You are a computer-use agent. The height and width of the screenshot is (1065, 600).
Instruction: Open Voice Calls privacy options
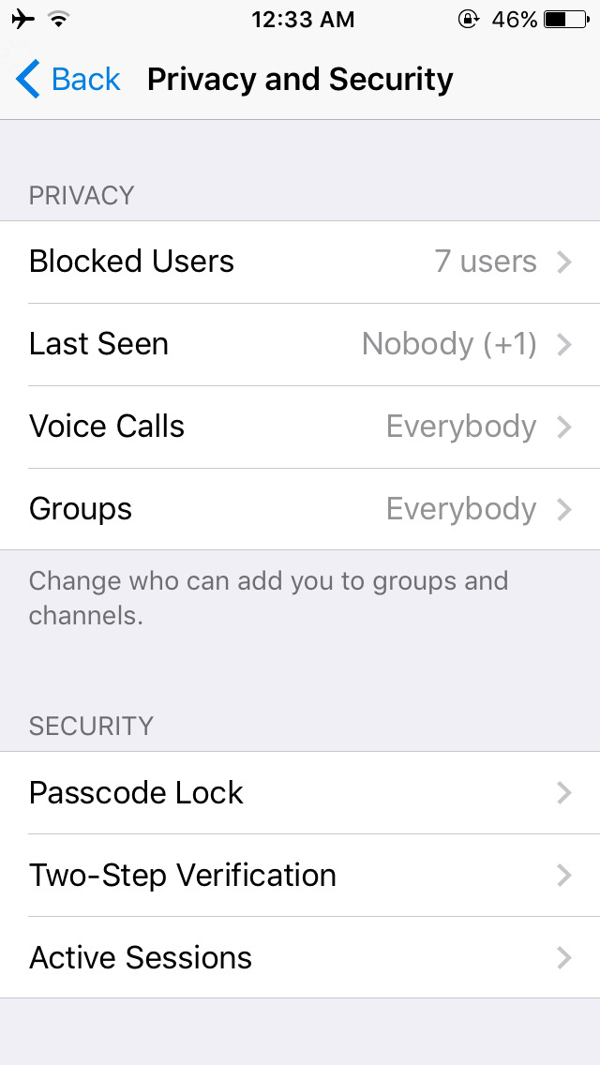coord(300,427)
